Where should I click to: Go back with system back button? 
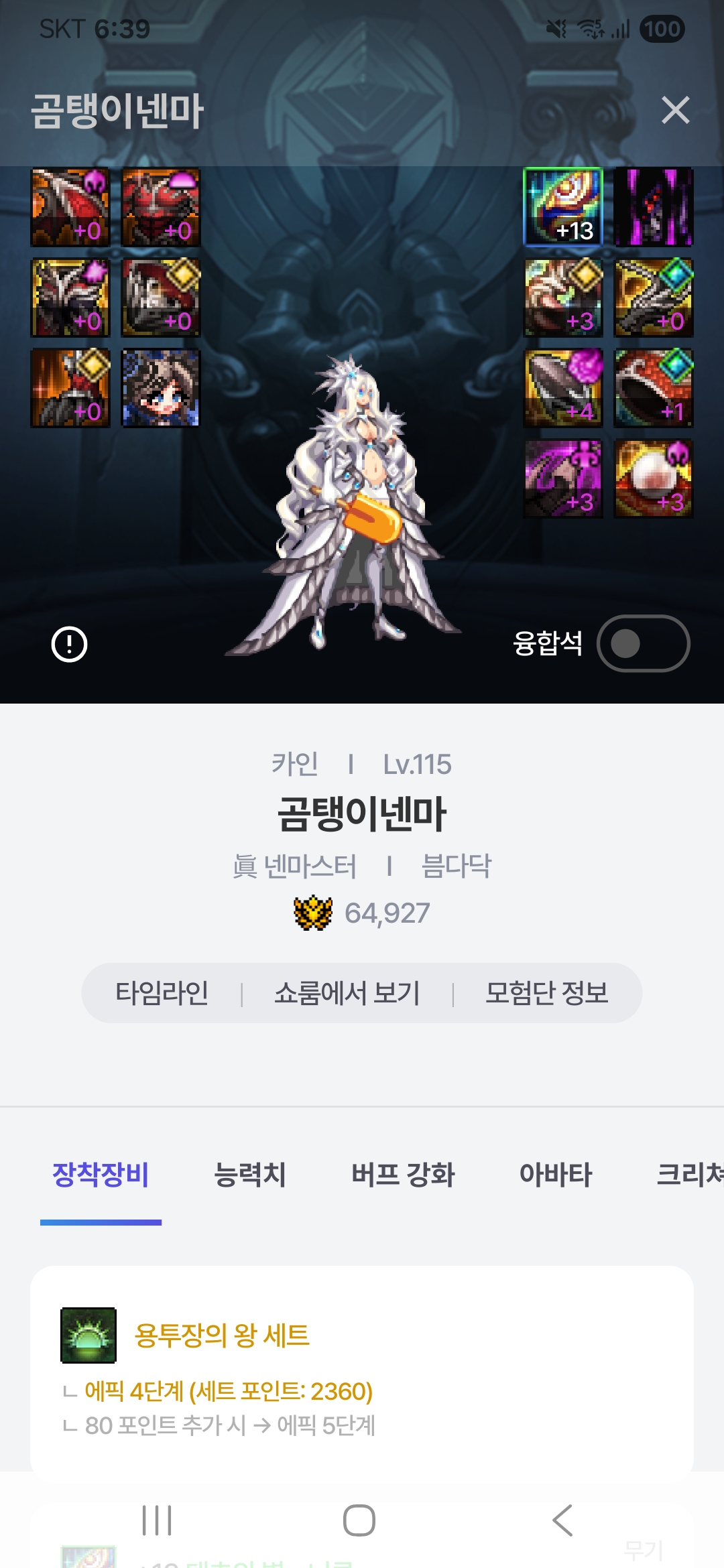[562, 1520]
